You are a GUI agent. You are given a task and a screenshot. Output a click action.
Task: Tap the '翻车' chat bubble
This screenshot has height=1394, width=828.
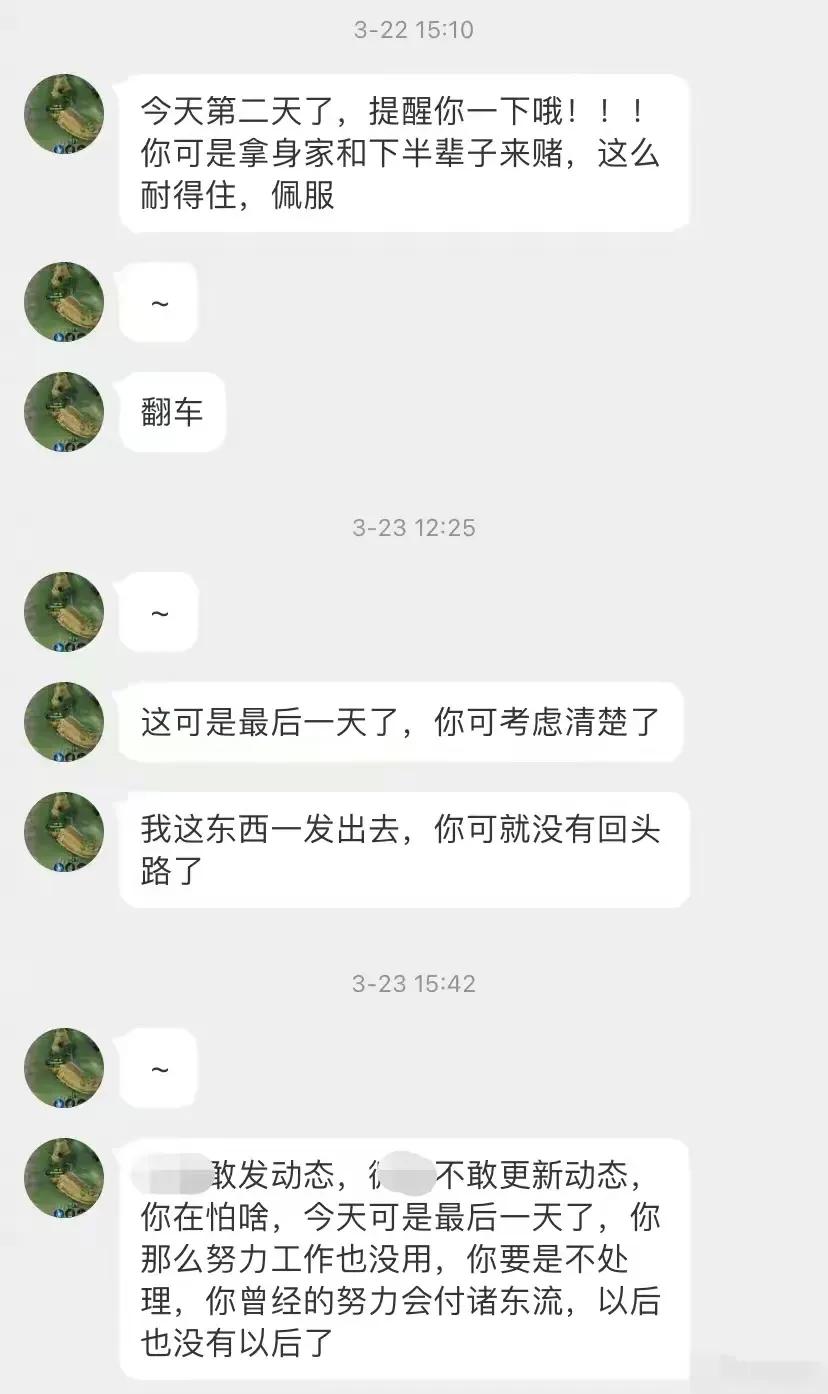click(x=172, y=412)
